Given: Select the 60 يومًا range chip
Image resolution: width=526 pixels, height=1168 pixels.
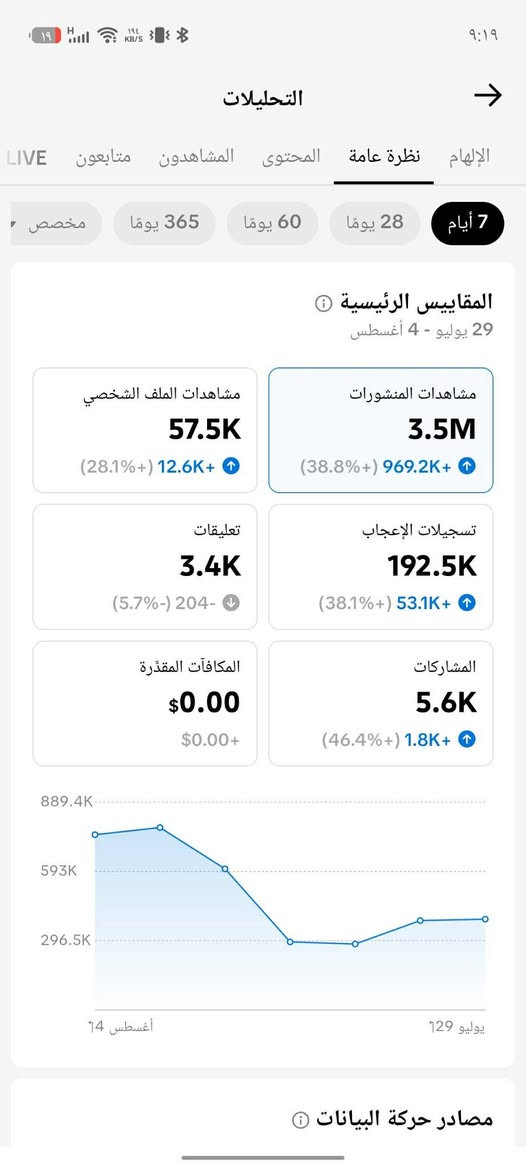Looking at the screenshot, I should coord(272,223).
